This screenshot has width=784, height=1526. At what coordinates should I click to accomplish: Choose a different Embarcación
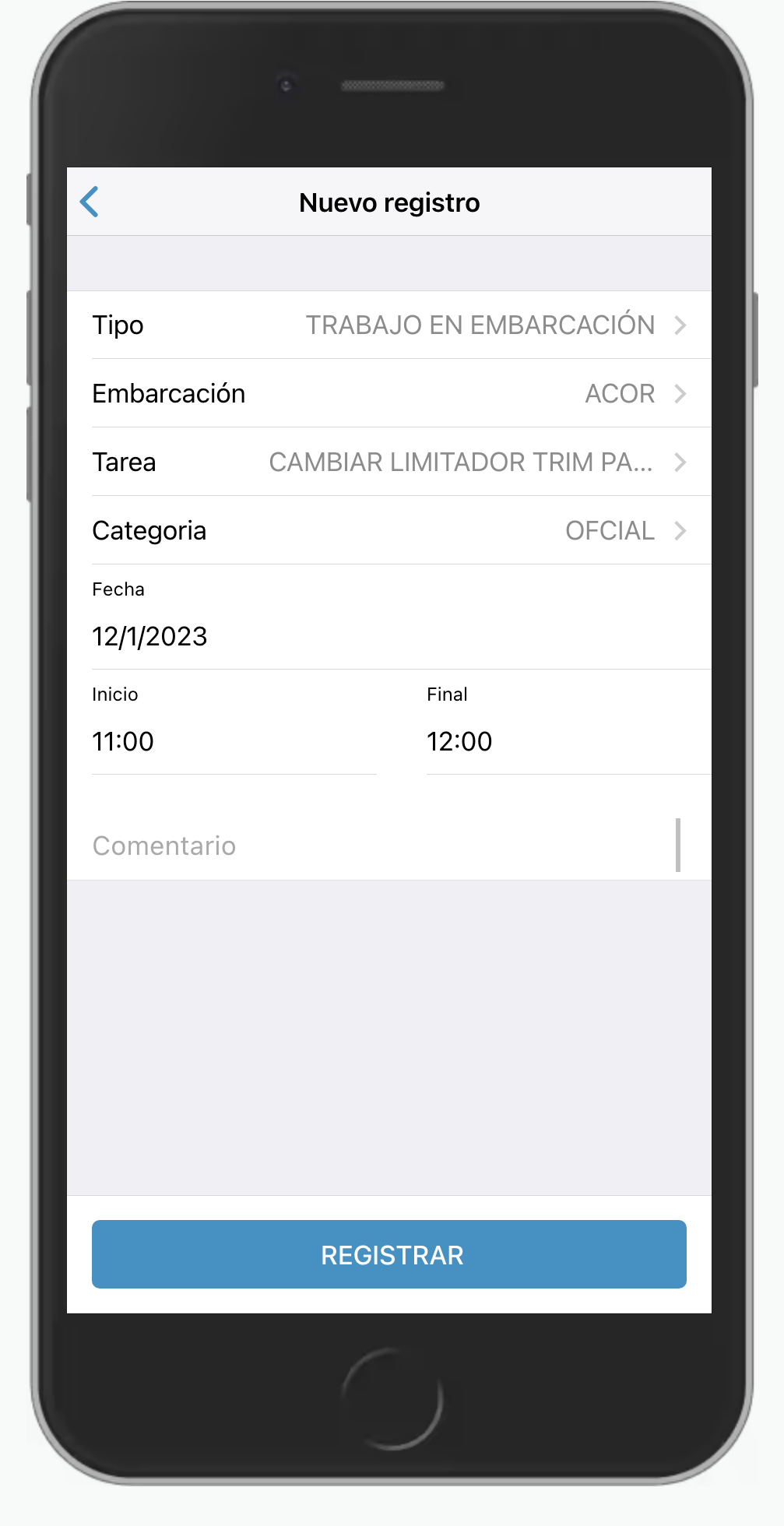pyautogui.click(x=389, y=393)
